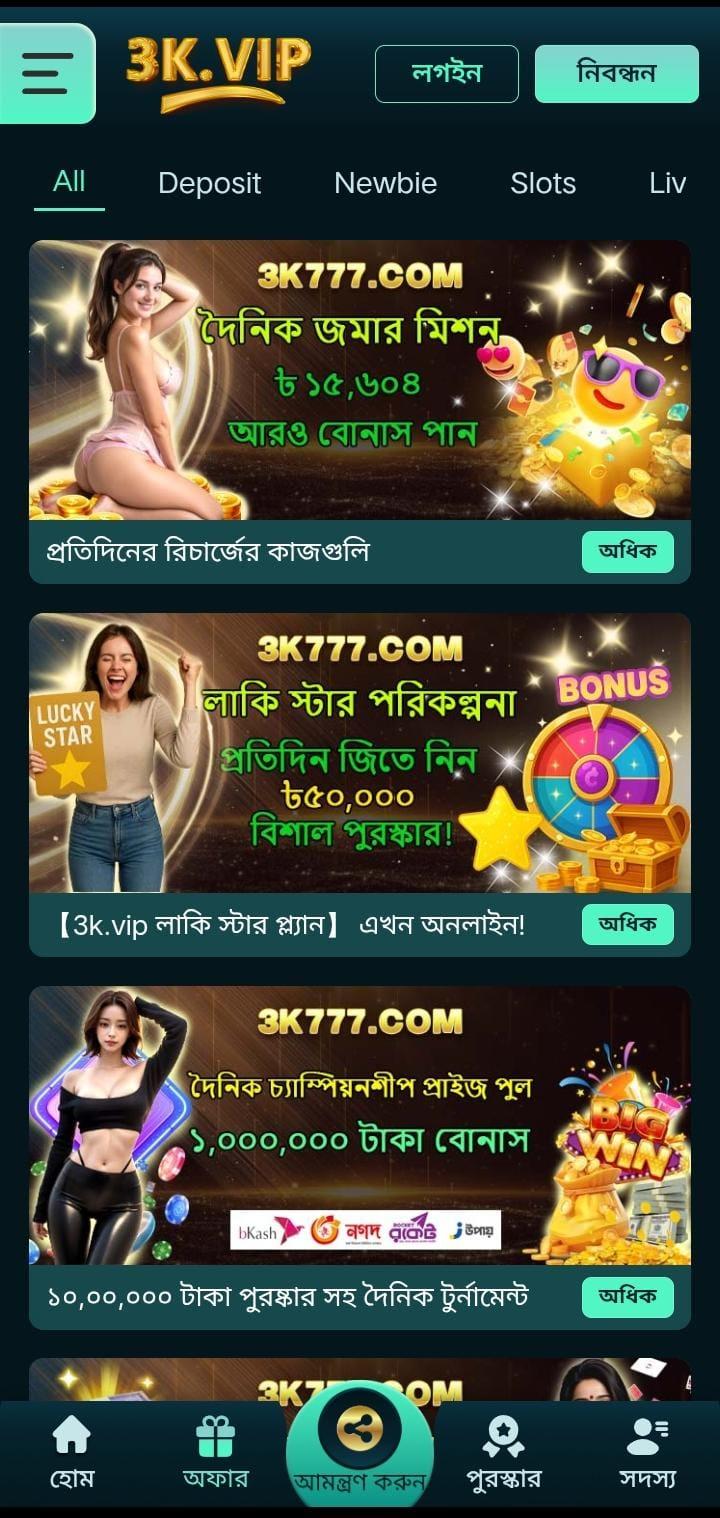Switch to the Deposit tab

click(x=209, y=183)
